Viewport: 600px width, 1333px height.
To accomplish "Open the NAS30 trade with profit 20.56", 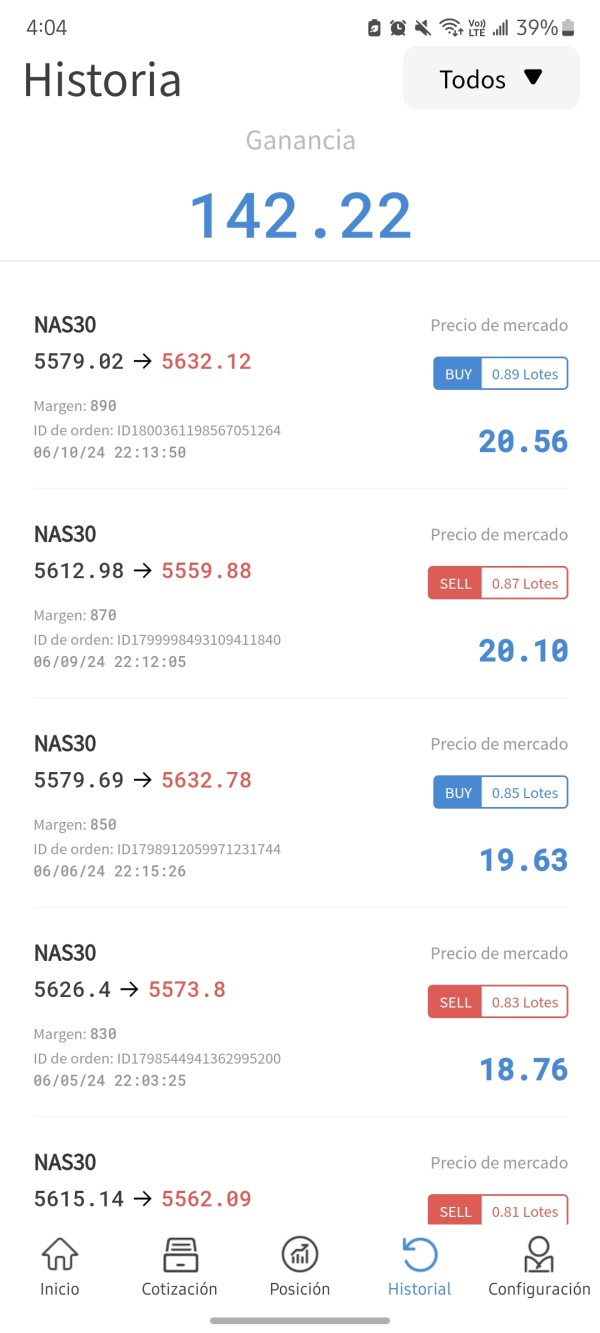I will coord(300,385).
